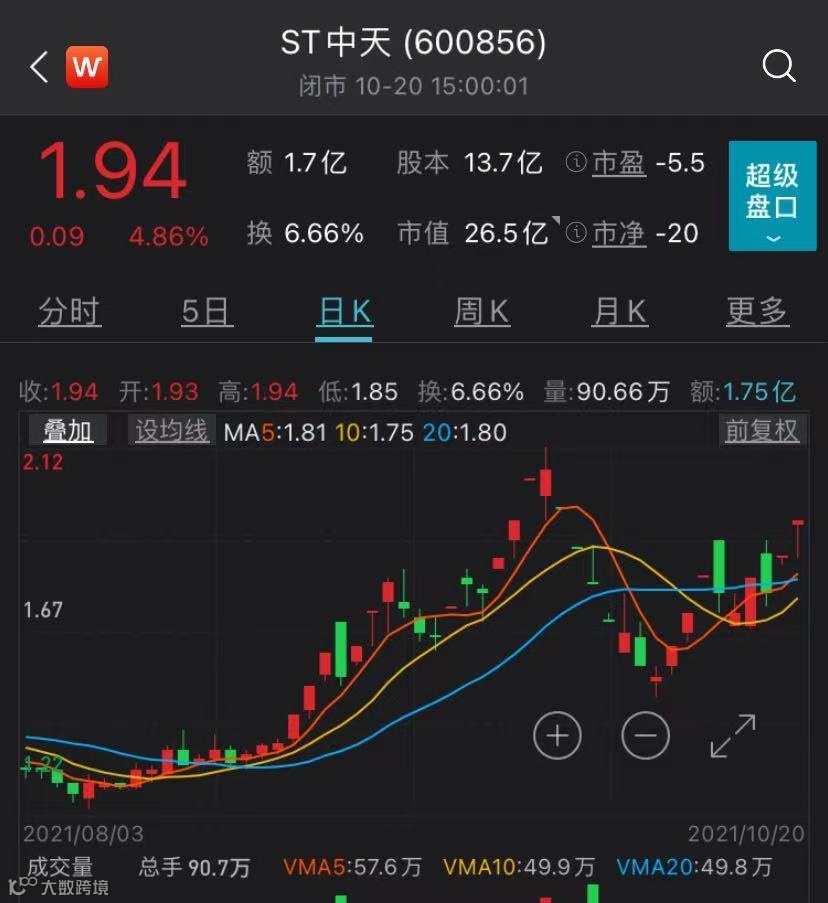Open the 前复权 adjustment selector
This screenshot has height=903, width=828.
pyautogui.click(x=762, y=431)
